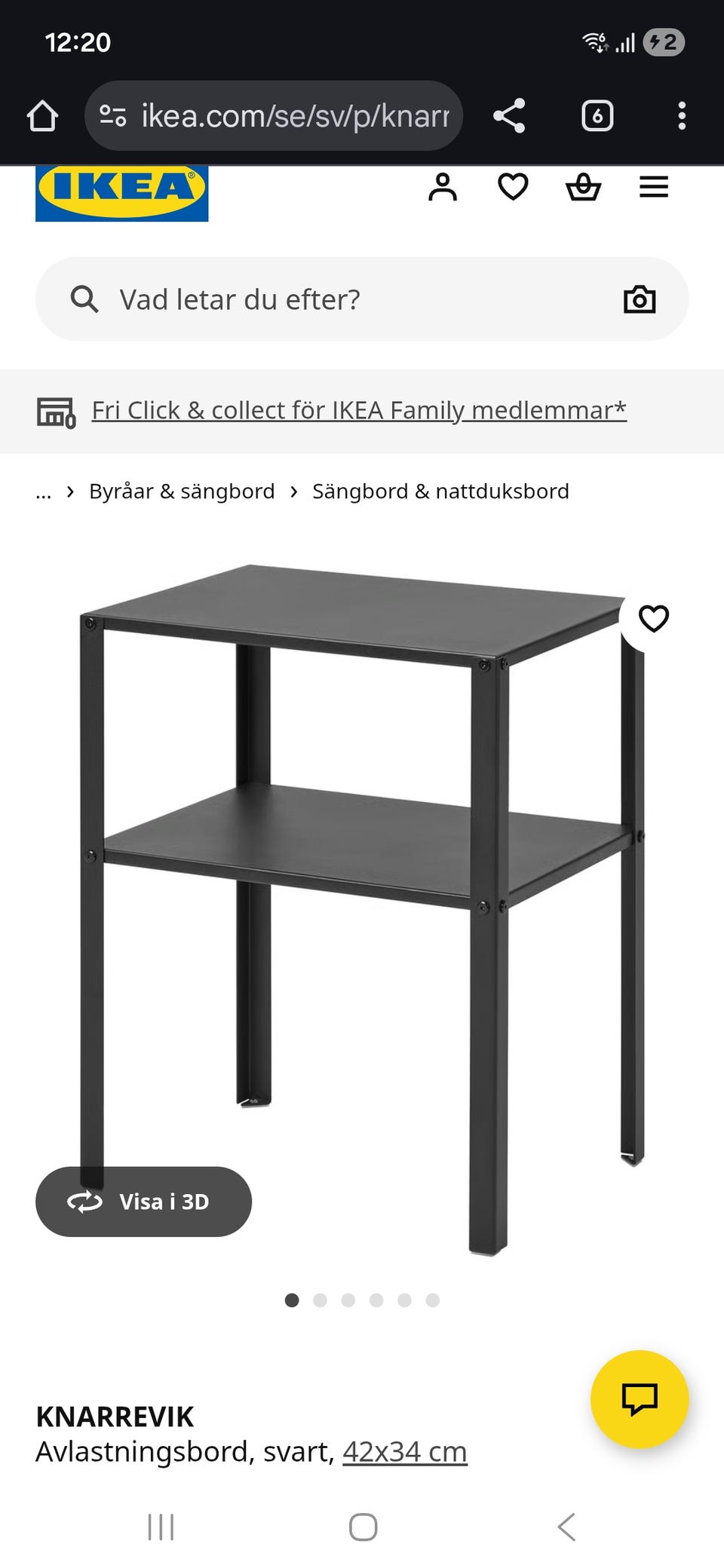The image size is (724, 1568).
Task: Open the browser overflow menu
Action: click(682, 116)
